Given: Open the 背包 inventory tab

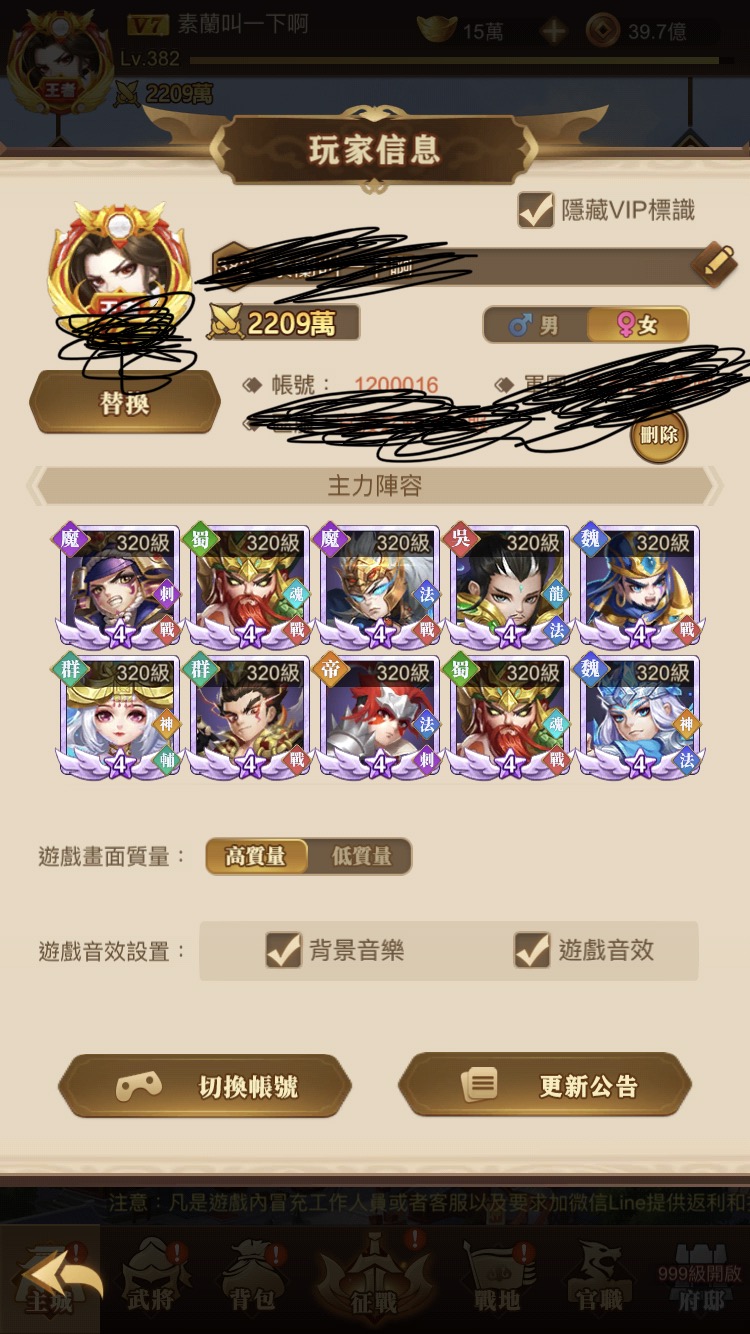Looking at the screenshot, I should 252,1282.
